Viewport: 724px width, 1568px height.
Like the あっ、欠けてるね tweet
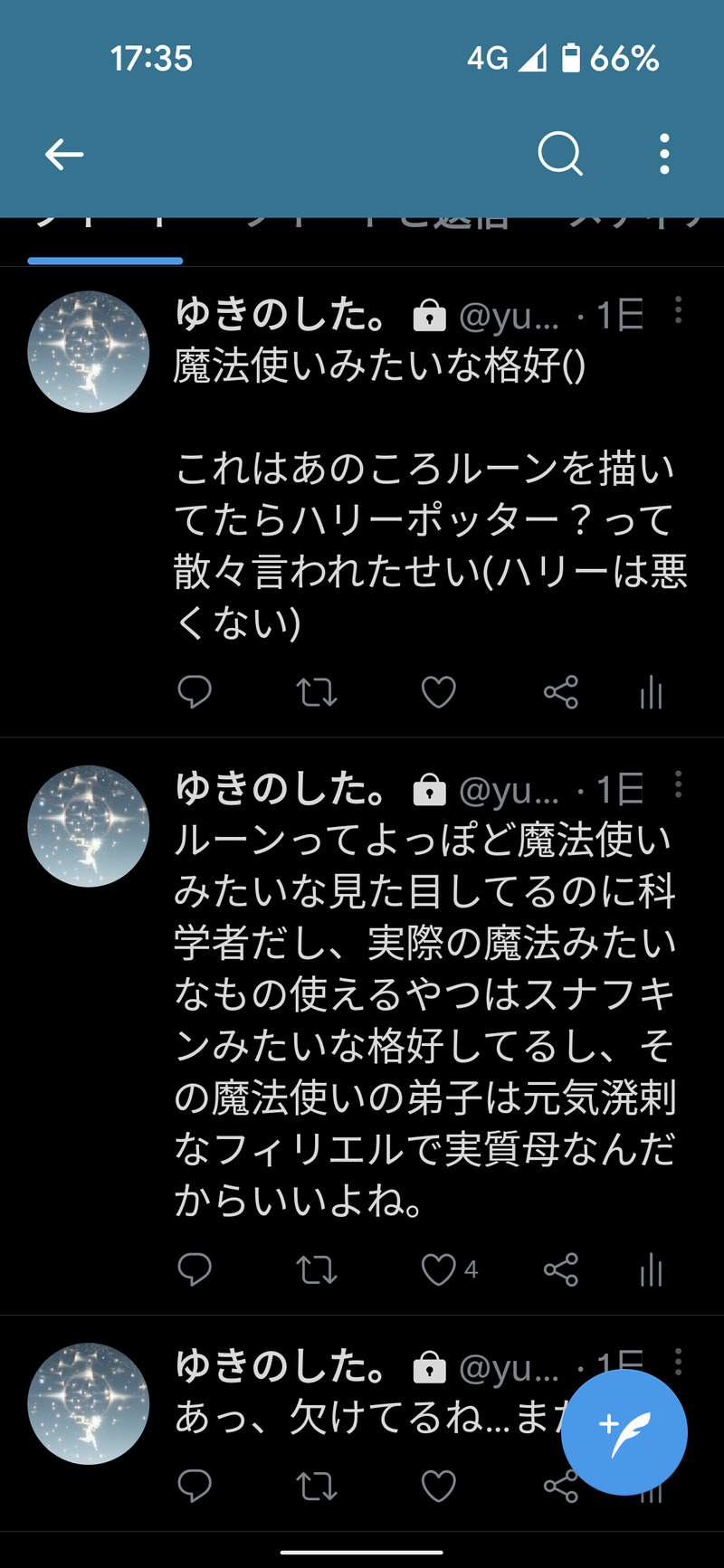[439, 1487]
